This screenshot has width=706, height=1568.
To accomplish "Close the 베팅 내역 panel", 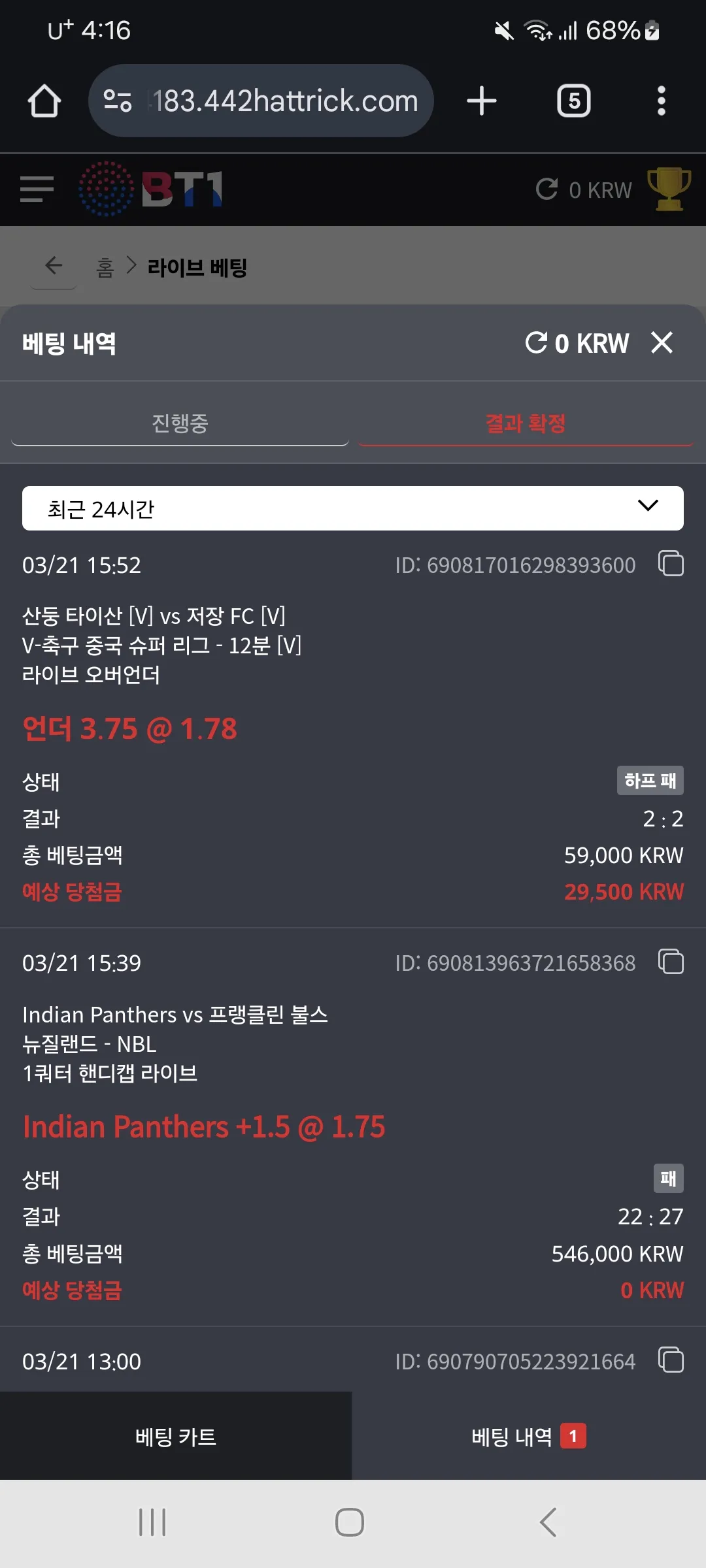I will [x=662, y=342].
